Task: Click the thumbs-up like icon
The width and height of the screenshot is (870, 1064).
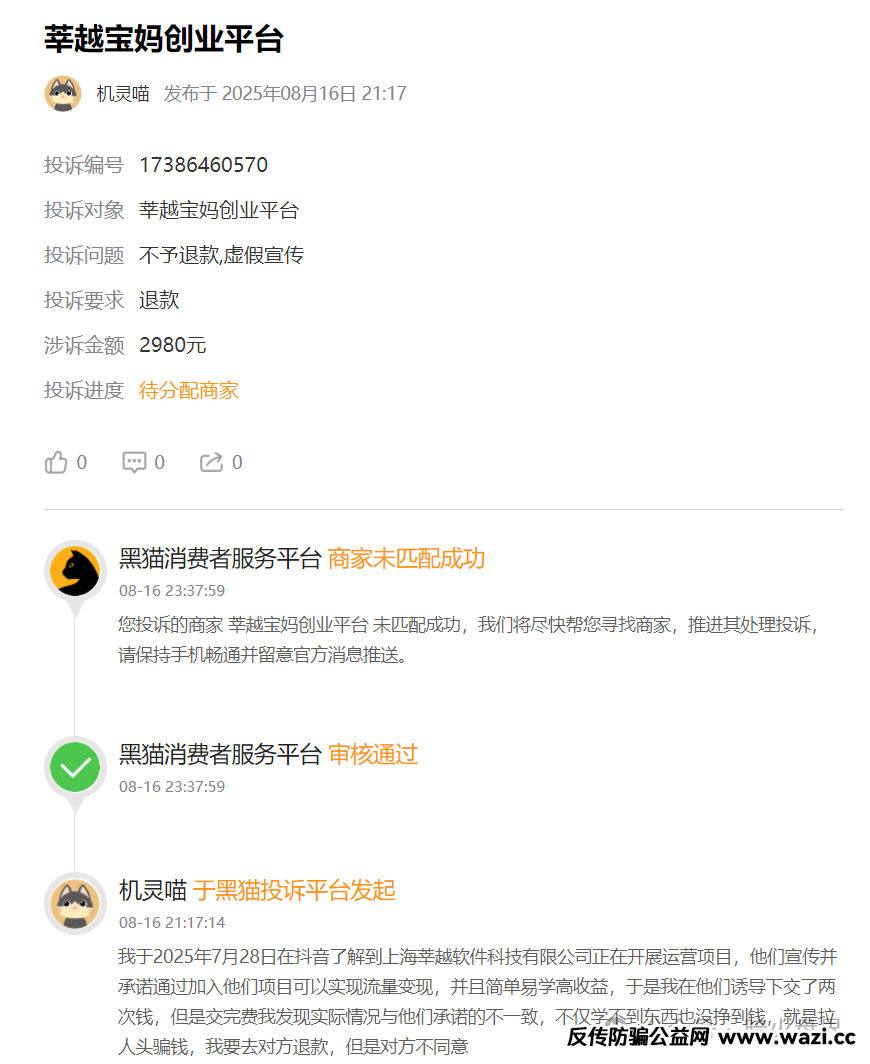Action: (x=57, y=462)
